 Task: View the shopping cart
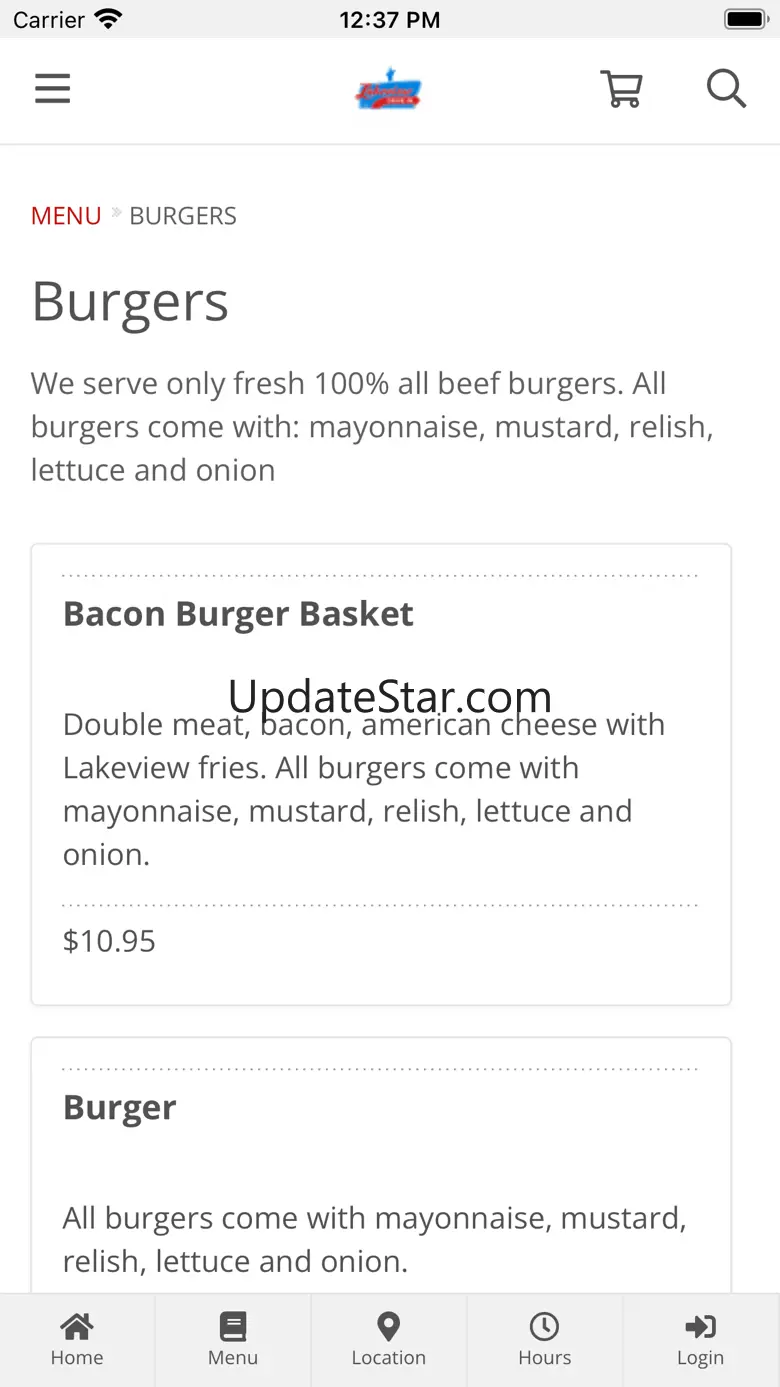pos(621,89)
